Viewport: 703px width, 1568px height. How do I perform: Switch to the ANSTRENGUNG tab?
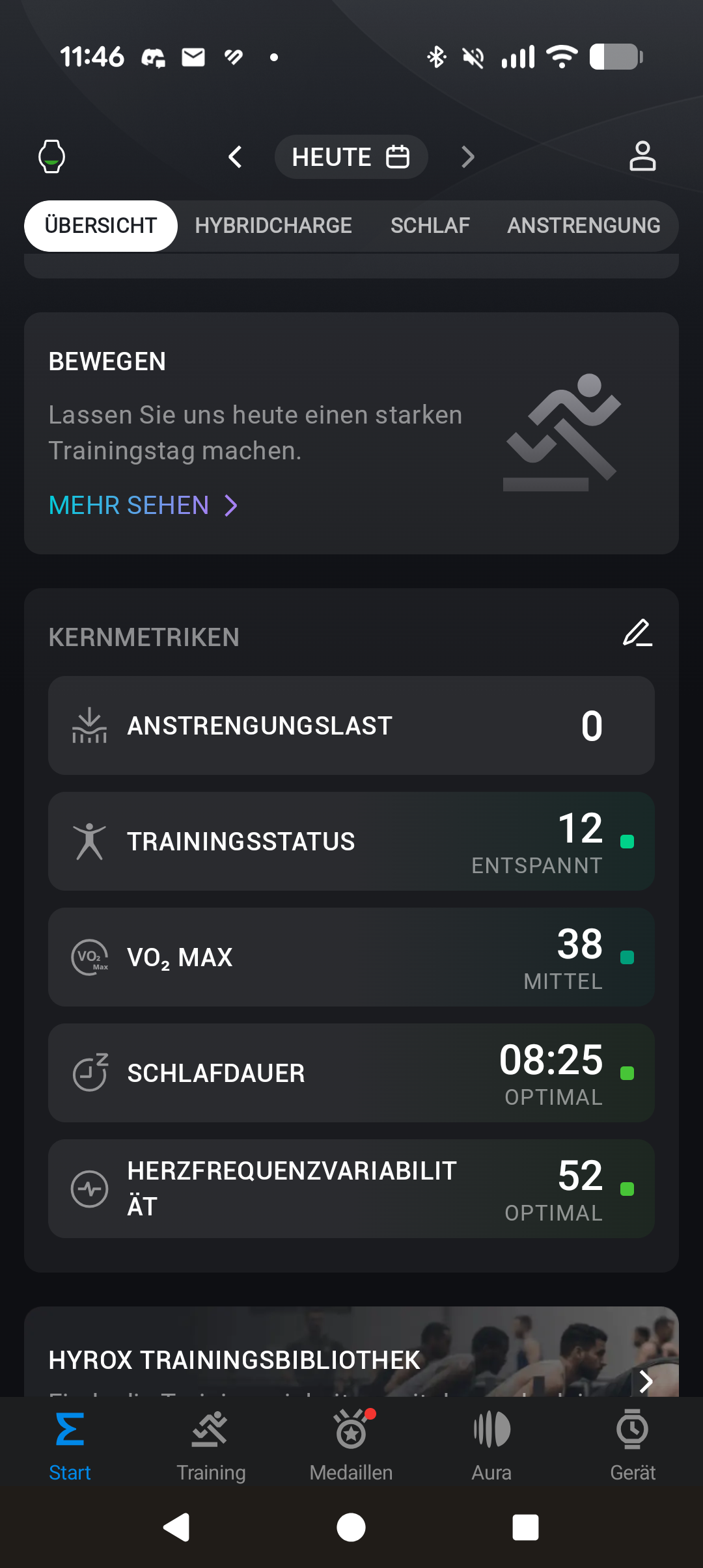coord(584,226)
